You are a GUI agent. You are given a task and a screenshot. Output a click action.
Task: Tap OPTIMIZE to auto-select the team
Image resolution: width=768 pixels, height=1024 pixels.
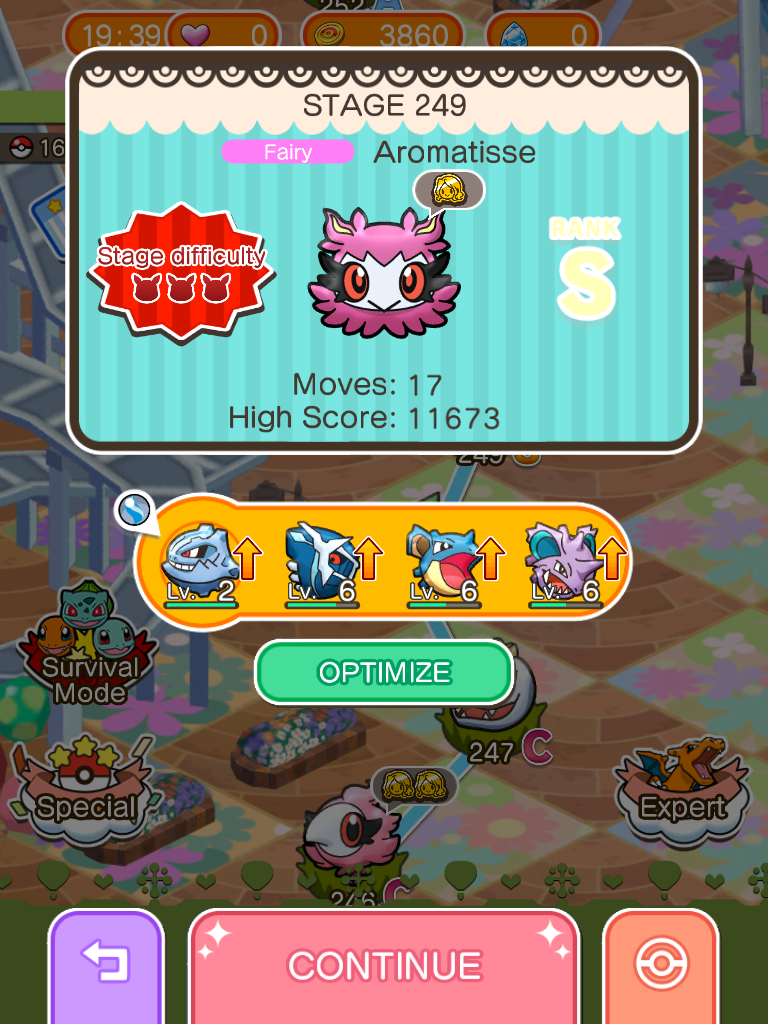tap(384, 672)
